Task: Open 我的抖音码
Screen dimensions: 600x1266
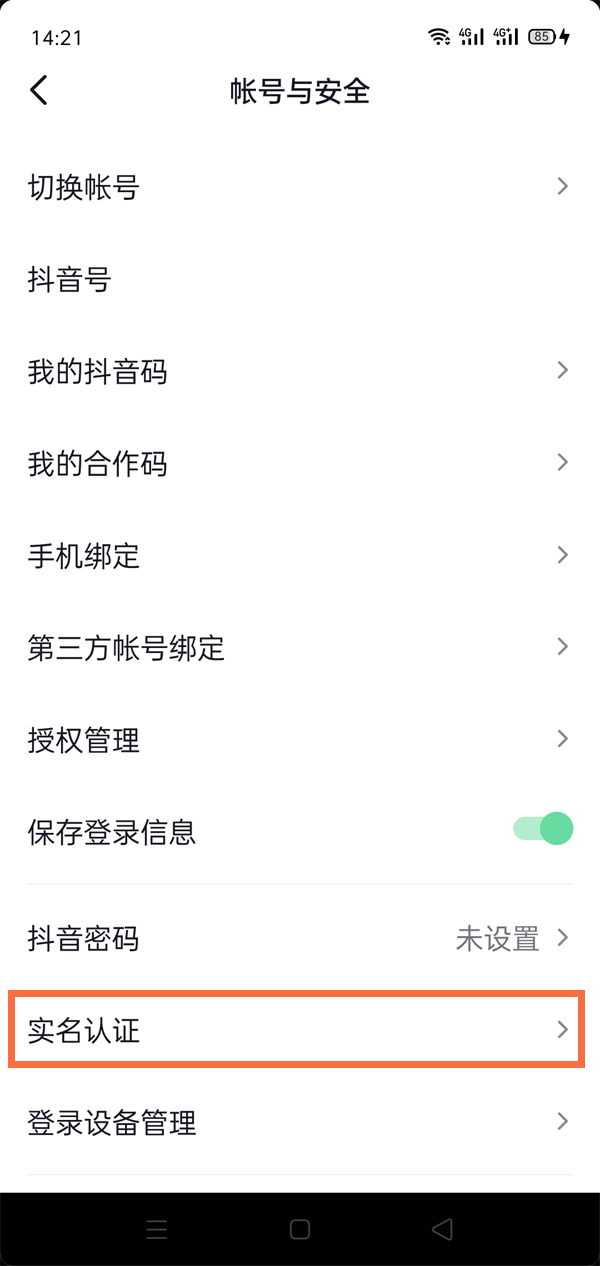Action: pyautogui.click(x=300, y=371)
